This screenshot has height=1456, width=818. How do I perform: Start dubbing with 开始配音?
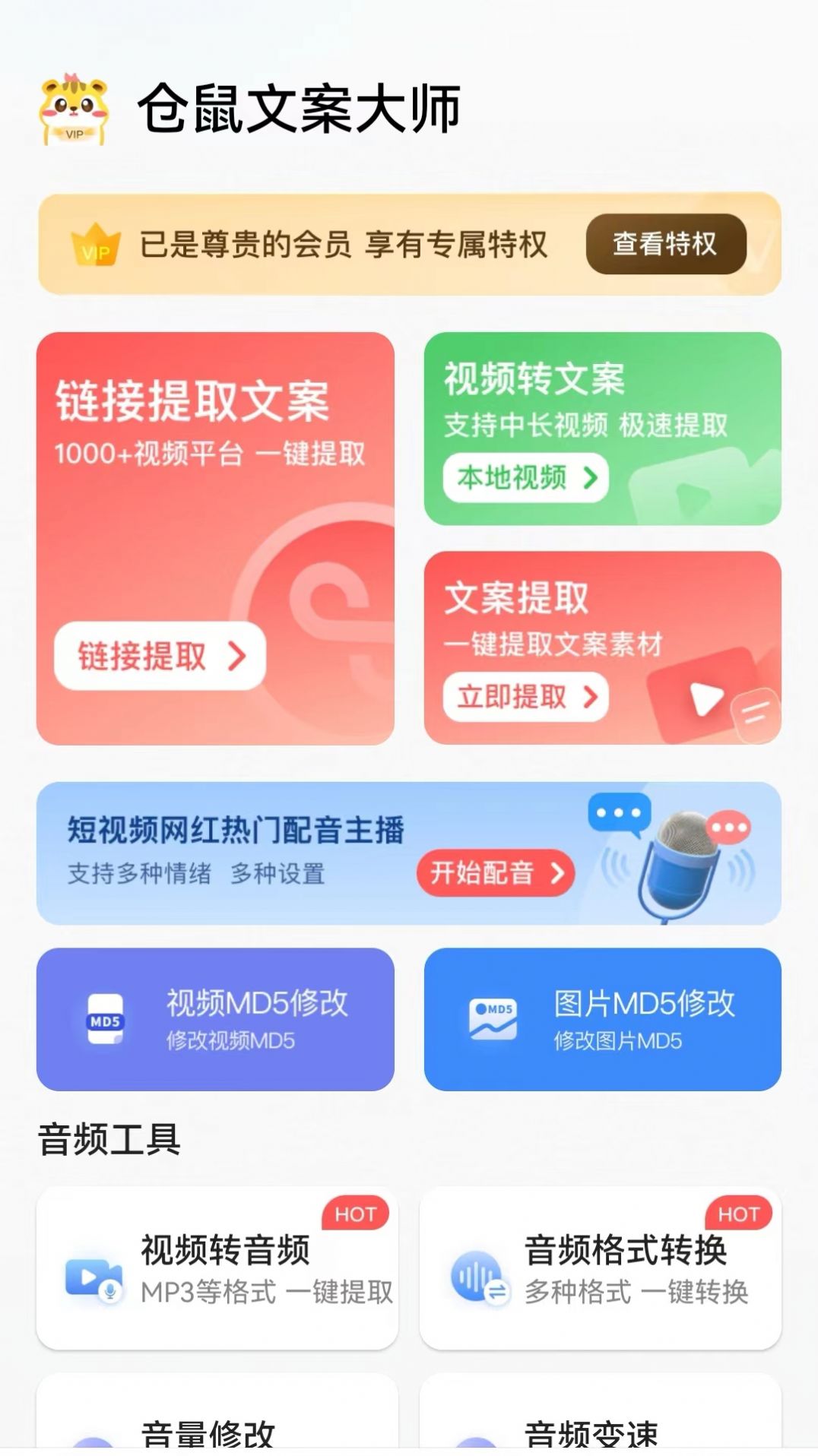click(x=495, y=872)
